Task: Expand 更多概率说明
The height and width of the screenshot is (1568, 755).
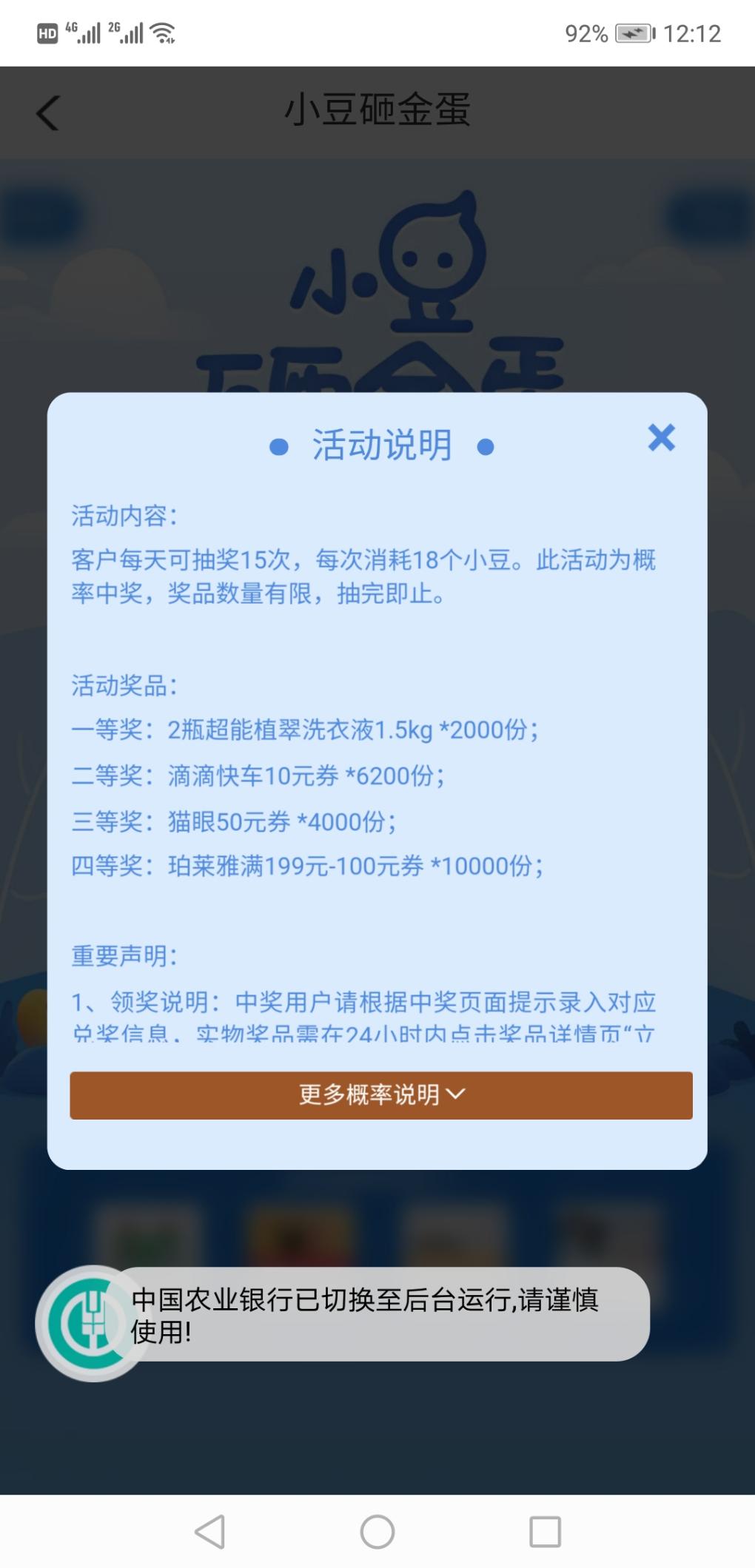Action: 381,1094
